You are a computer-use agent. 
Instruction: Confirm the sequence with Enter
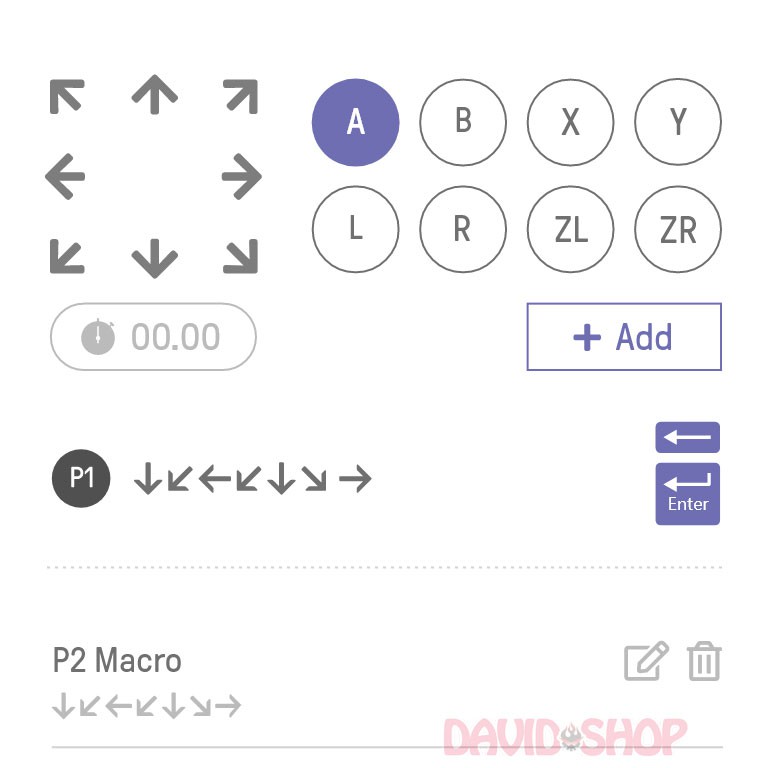click(x=688, y=493)
